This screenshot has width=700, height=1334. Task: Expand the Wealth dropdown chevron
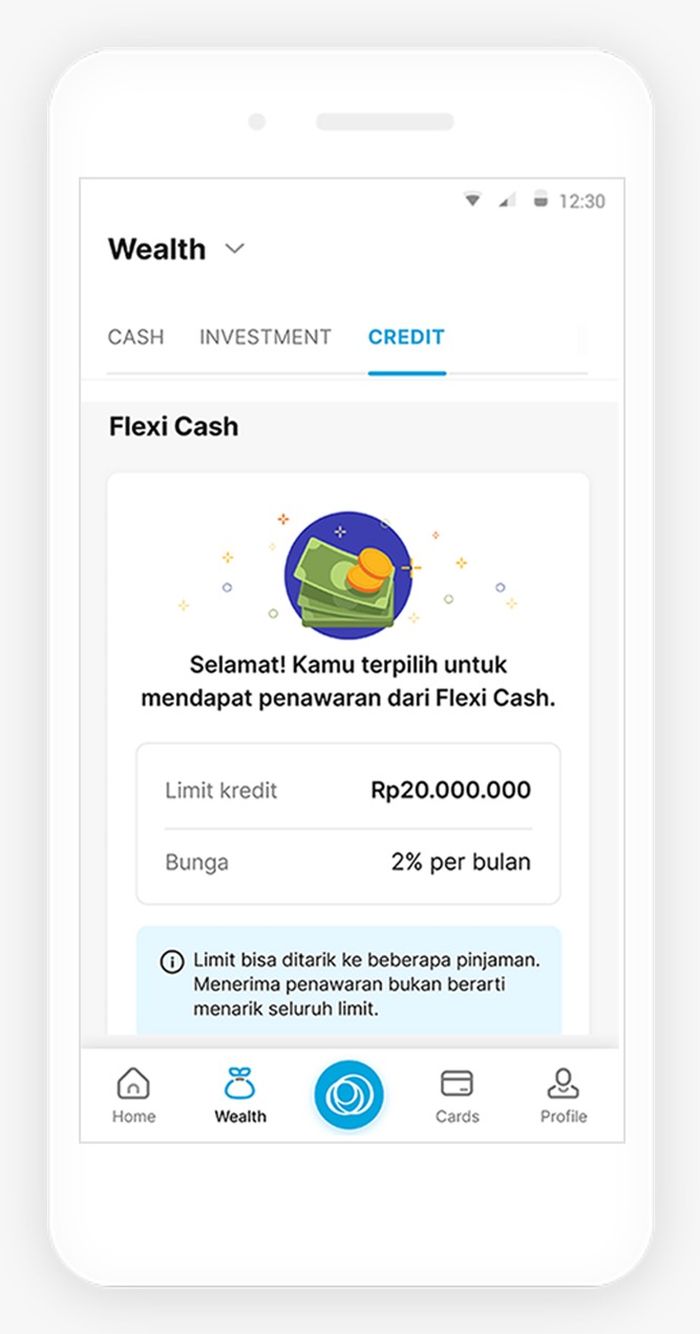point(235,249)
